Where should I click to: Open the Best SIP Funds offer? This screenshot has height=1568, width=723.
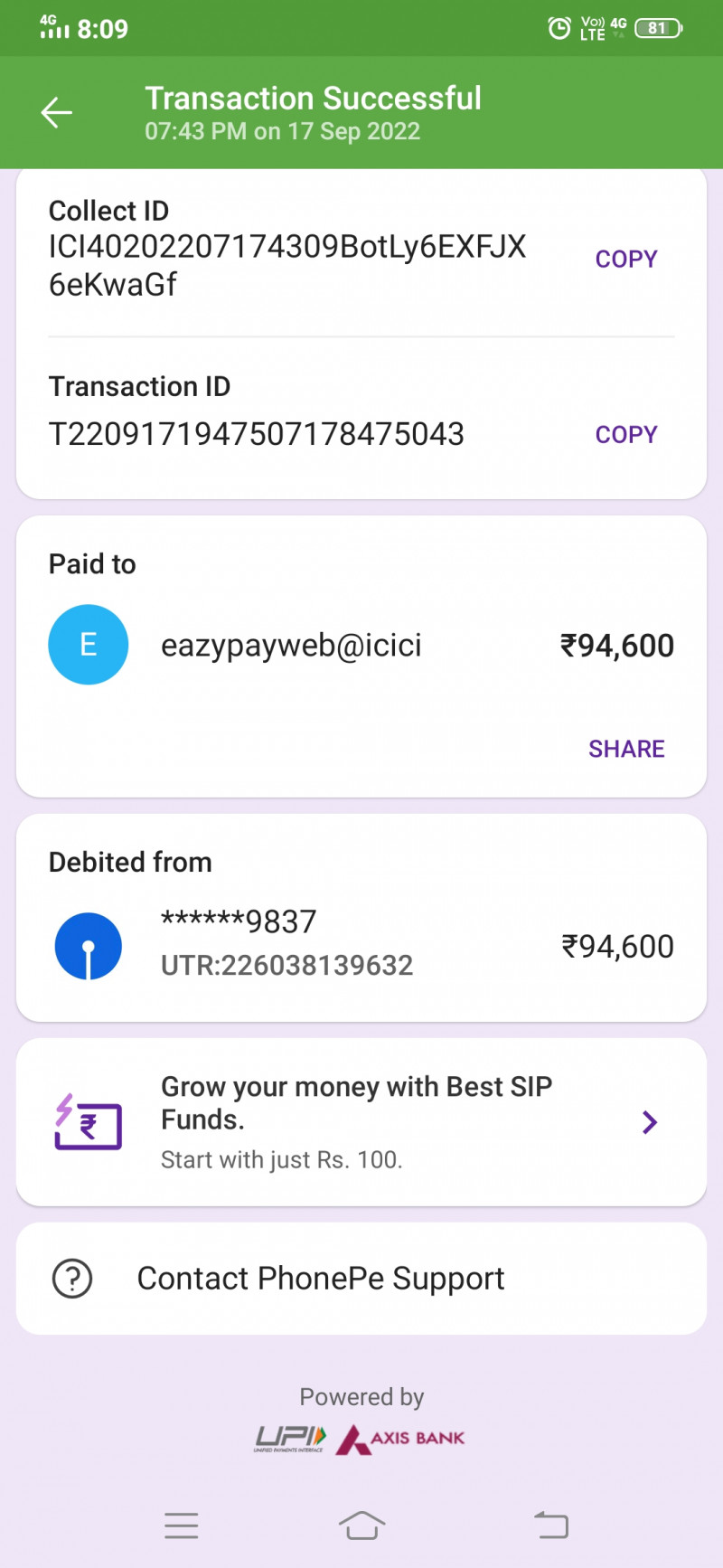tap(361, 1122)
